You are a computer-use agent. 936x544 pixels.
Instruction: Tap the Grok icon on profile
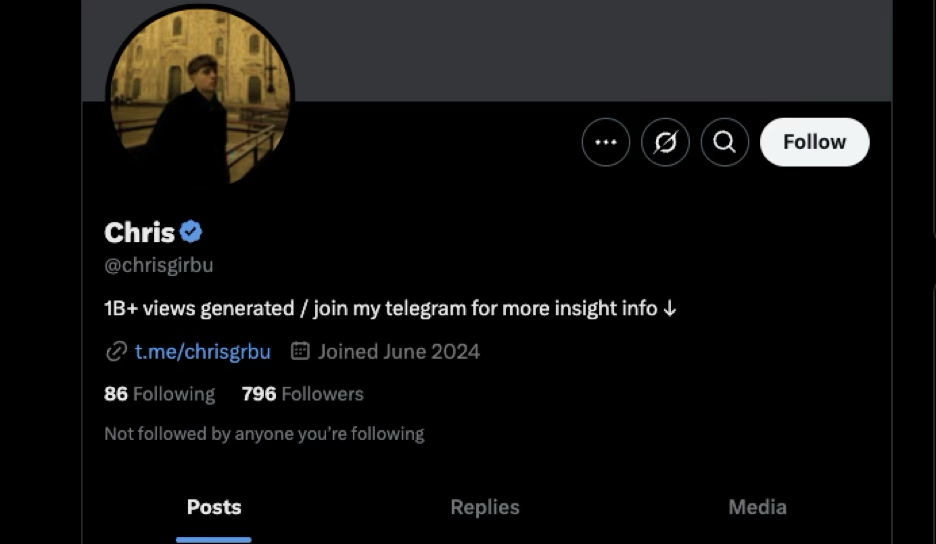pyautogui.click(x=665, y=142)
